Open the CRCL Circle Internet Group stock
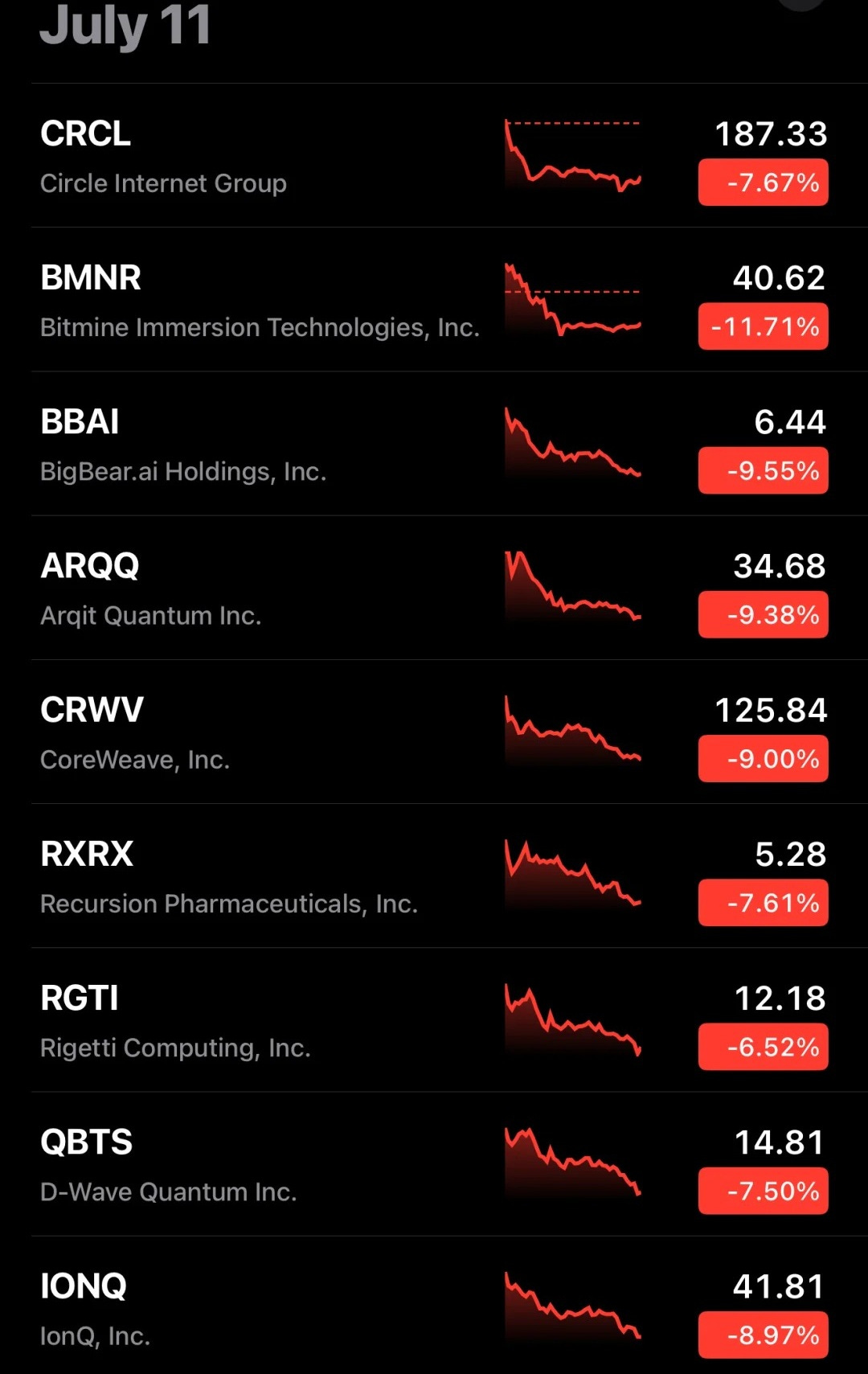This screenshot has height=1374, width=868. click(241, 157)
